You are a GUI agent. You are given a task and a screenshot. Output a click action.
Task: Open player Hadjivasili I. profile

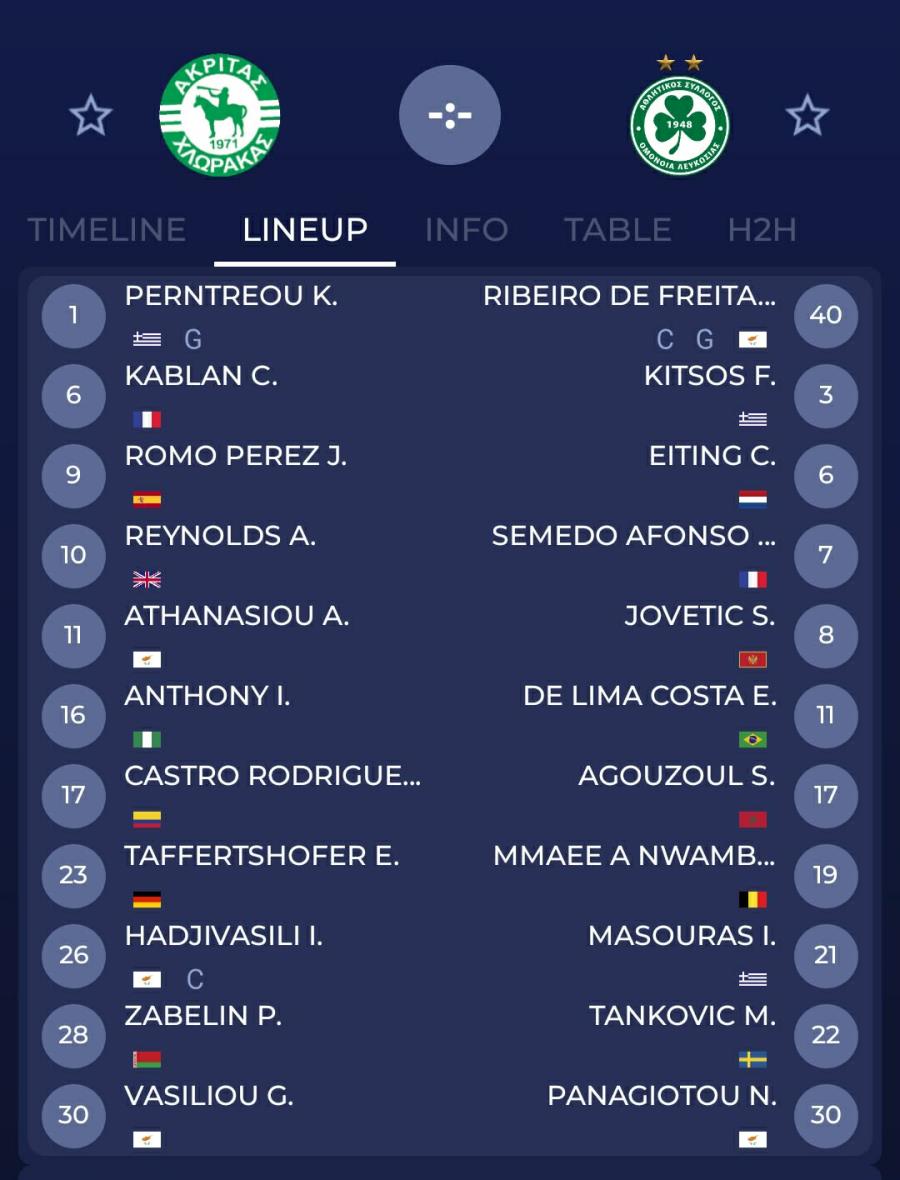coord(223,936)
